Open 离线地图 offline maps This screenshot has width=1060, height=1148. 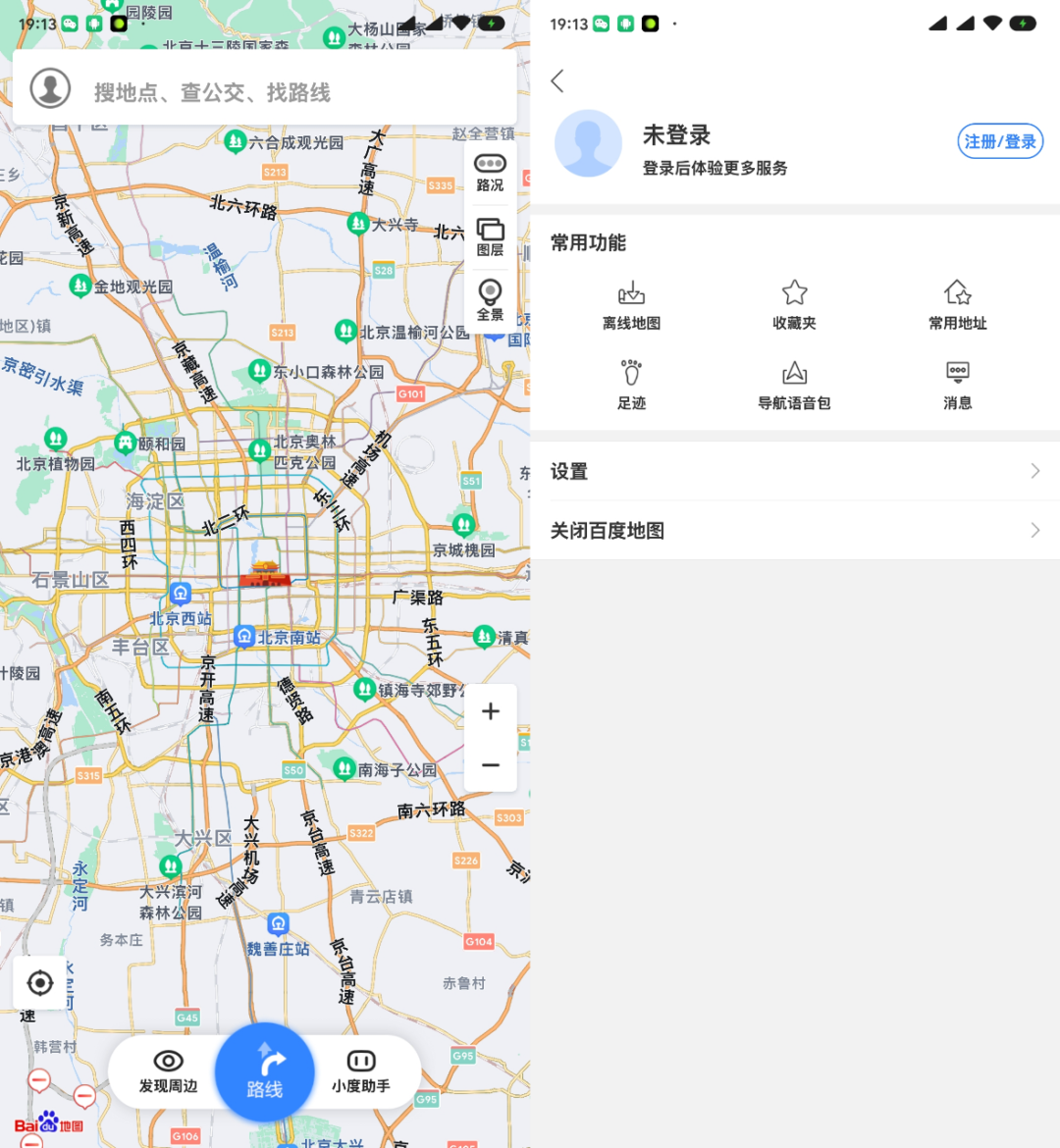(631, 304)
